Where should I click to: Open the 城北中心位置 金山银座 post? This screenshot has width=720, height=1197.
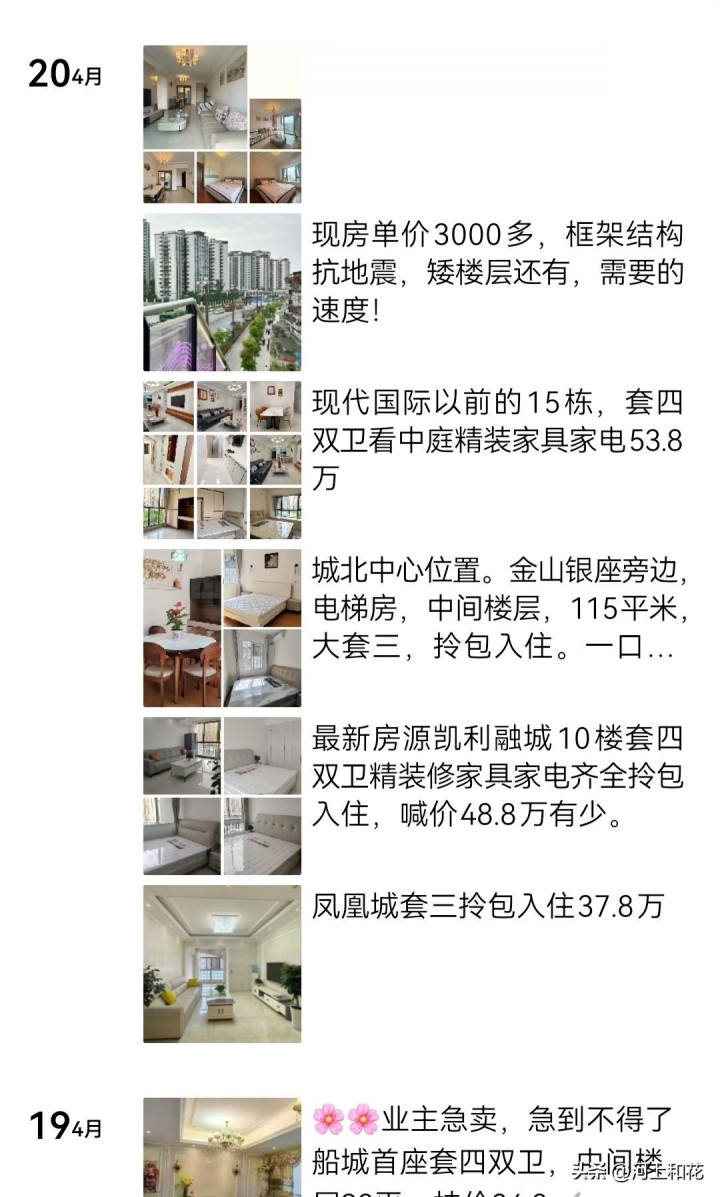coord(497,608)
